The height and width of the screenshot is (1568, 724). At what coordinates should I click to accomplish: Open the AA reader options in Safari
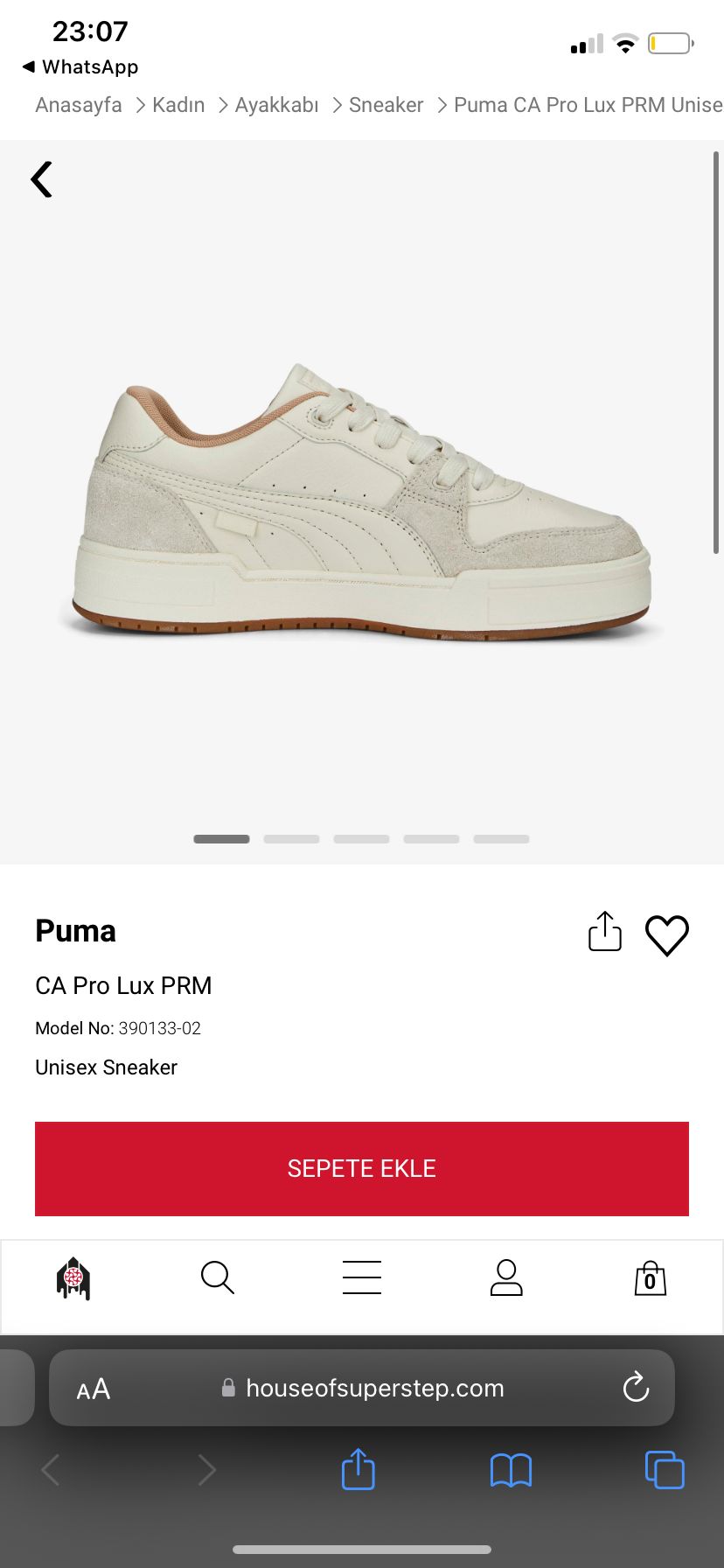pyautogui.click(x=94, y=1389)
